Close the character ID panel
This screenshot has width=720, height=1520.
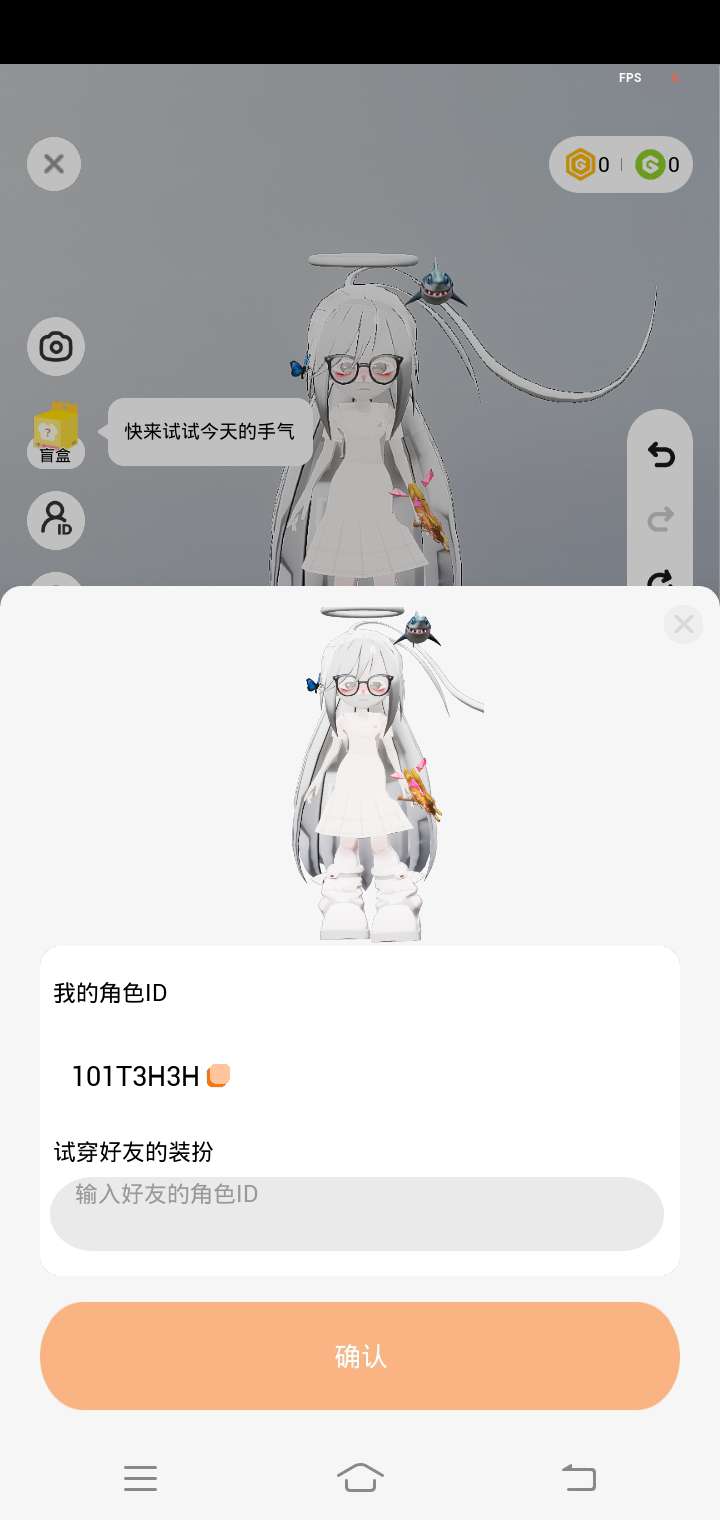pos(683,625)
